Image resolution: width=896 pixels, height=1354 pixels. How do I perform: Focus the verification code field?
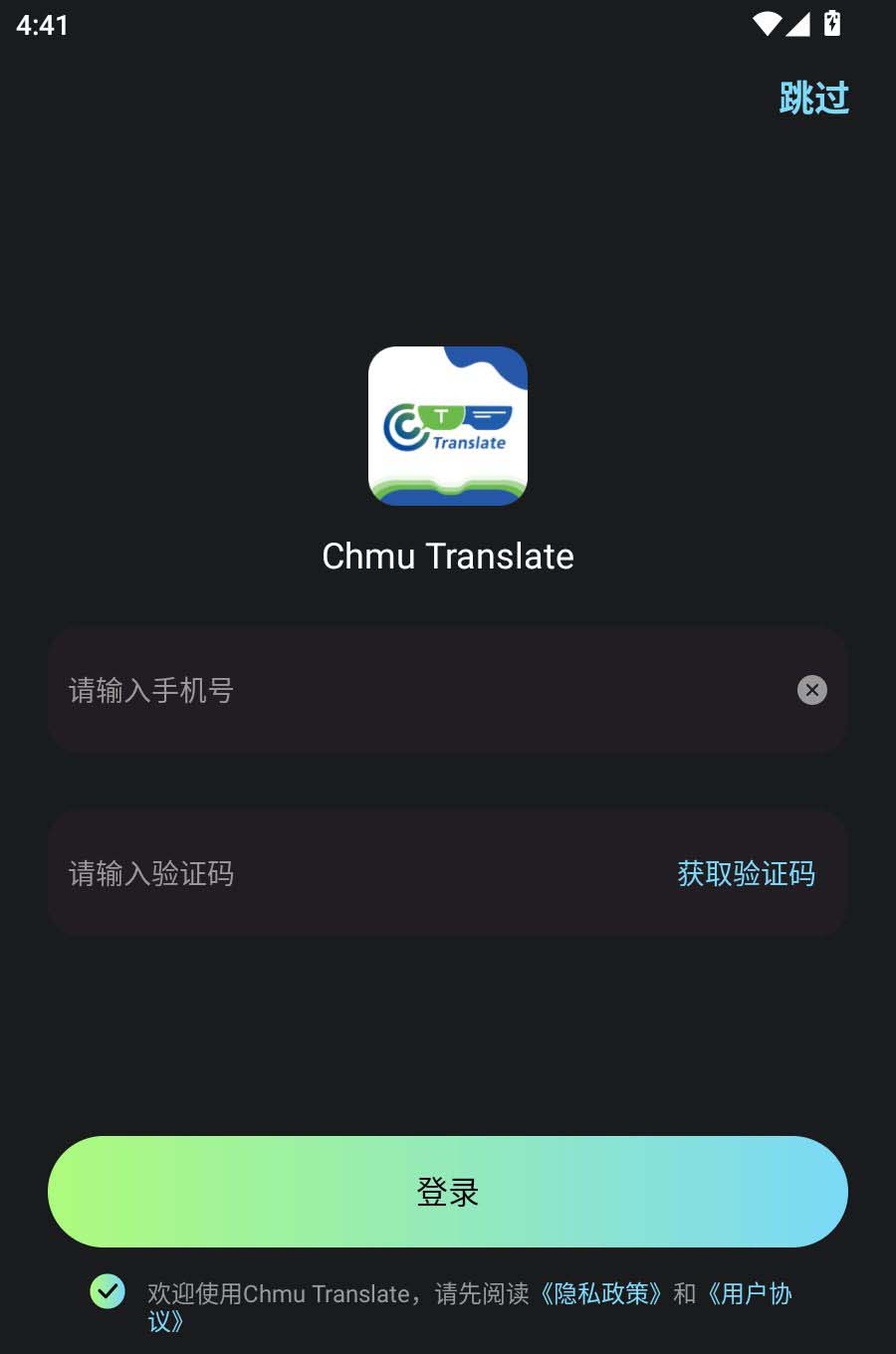(x=348, y=873)
